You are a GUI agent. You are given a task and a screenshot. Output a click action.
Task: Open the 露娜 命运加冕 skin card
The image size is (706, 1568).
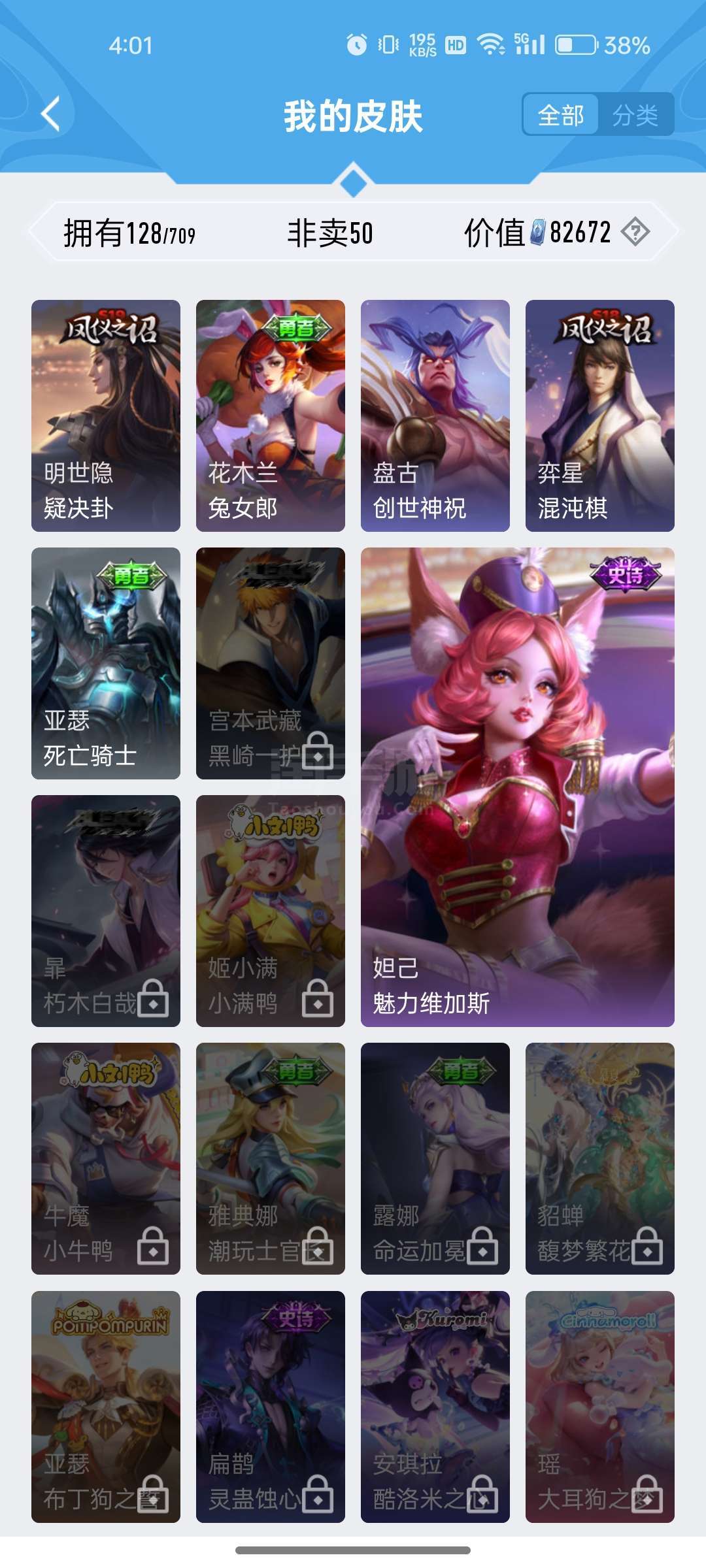435,1158
